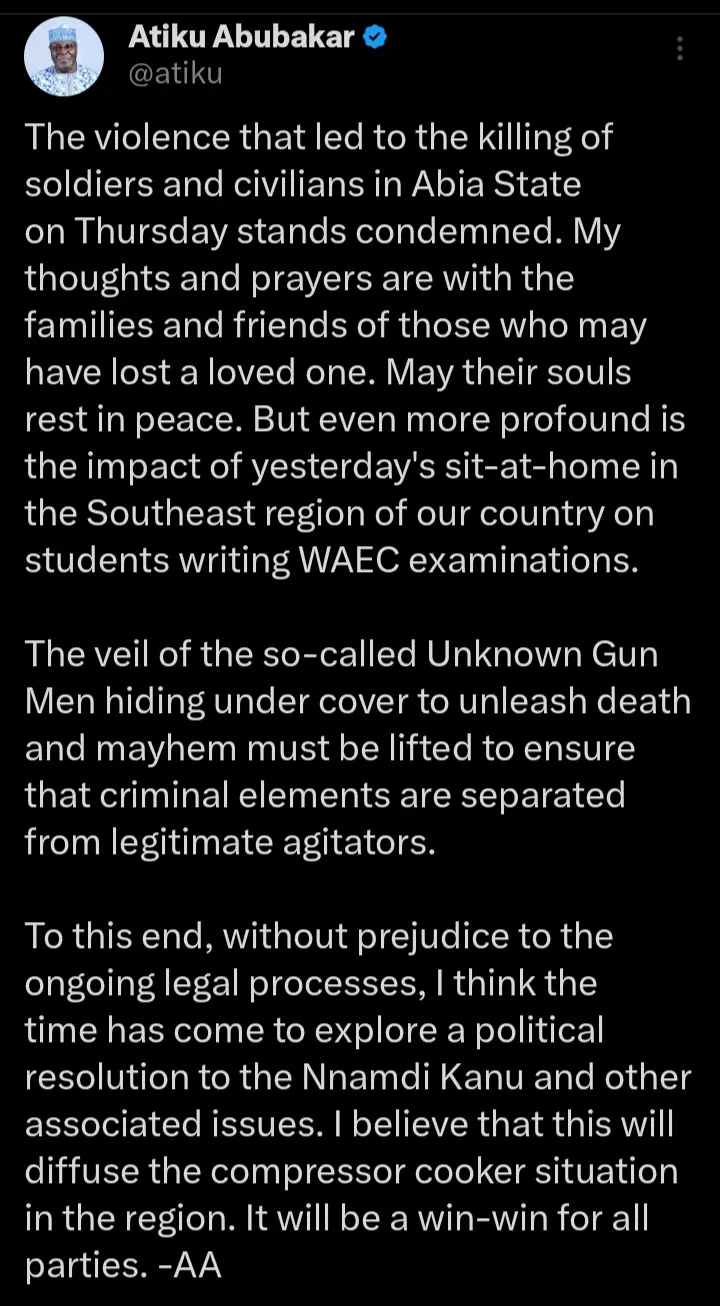Open Atiku Abubakar's profile picture

click(x=62, y=57)
